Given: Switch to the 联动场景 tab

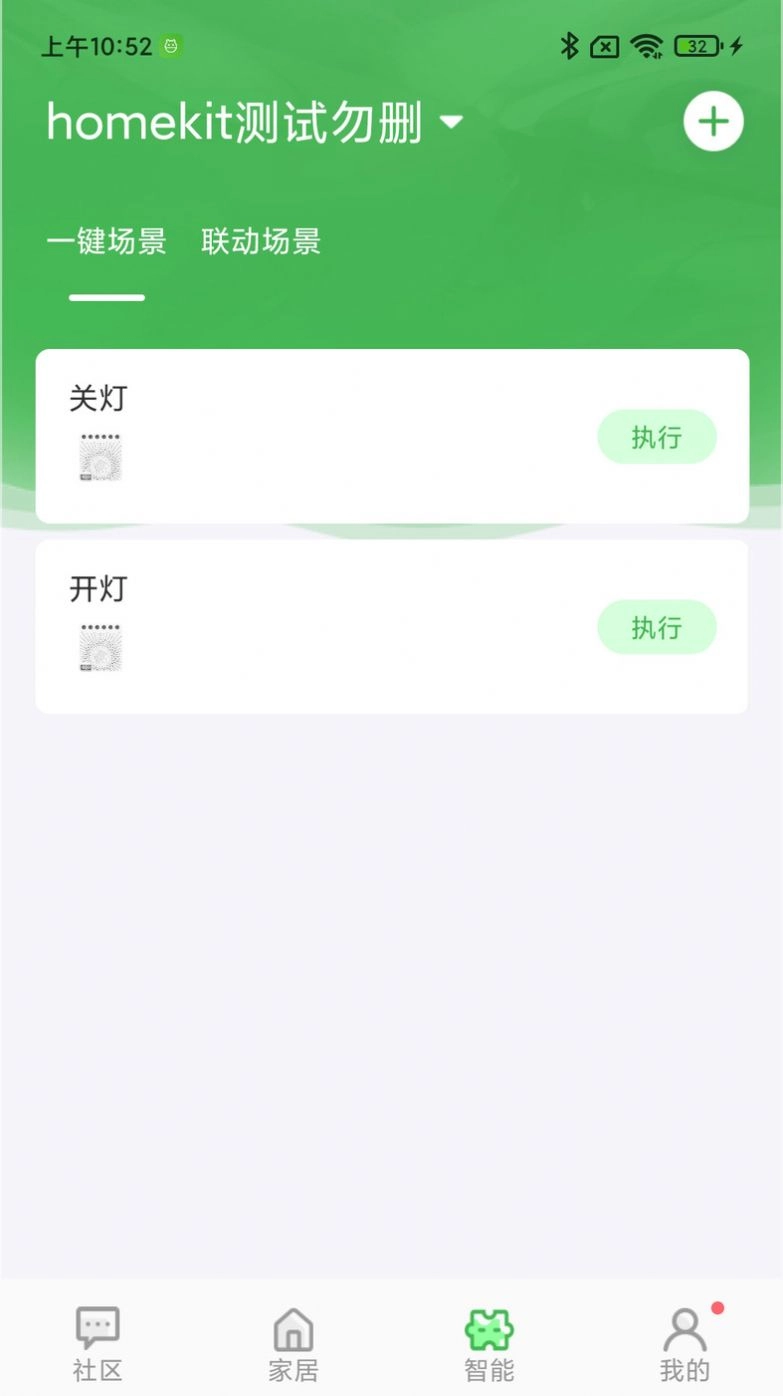Looking at the screenshot, I should 261,241.
